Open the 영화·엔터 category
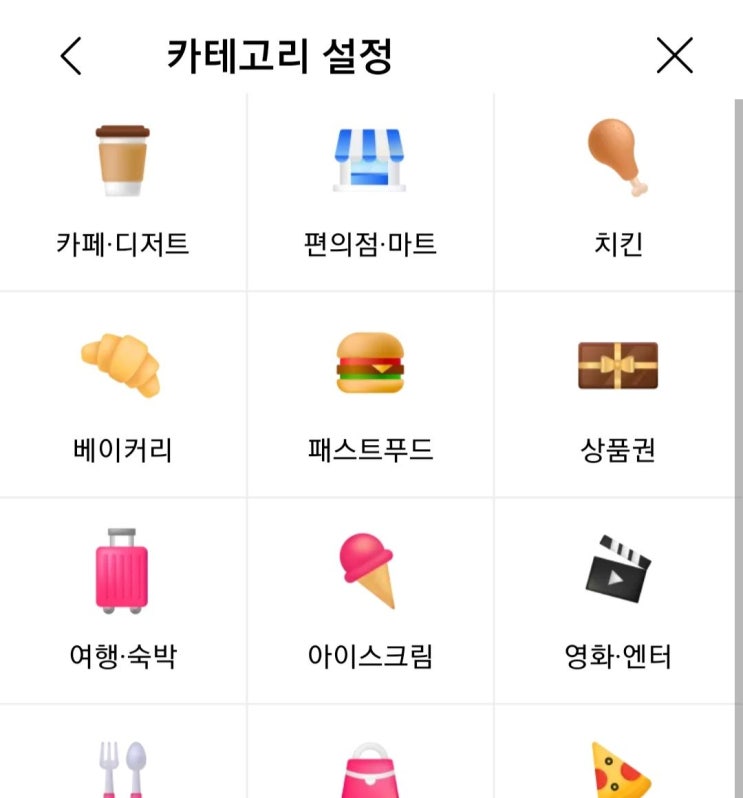This screenshot has width=743, height=798. click(x=618, y=602)
